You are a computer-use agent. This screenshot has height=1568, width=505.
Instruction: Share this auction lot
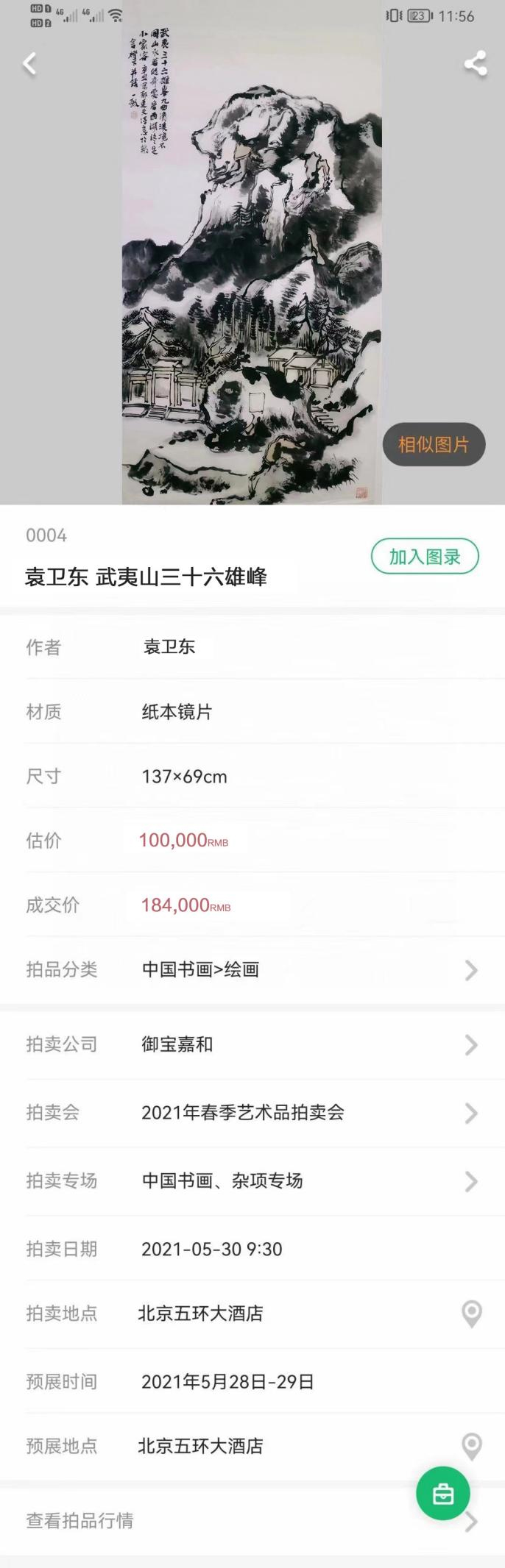click(x=475, y=64)
